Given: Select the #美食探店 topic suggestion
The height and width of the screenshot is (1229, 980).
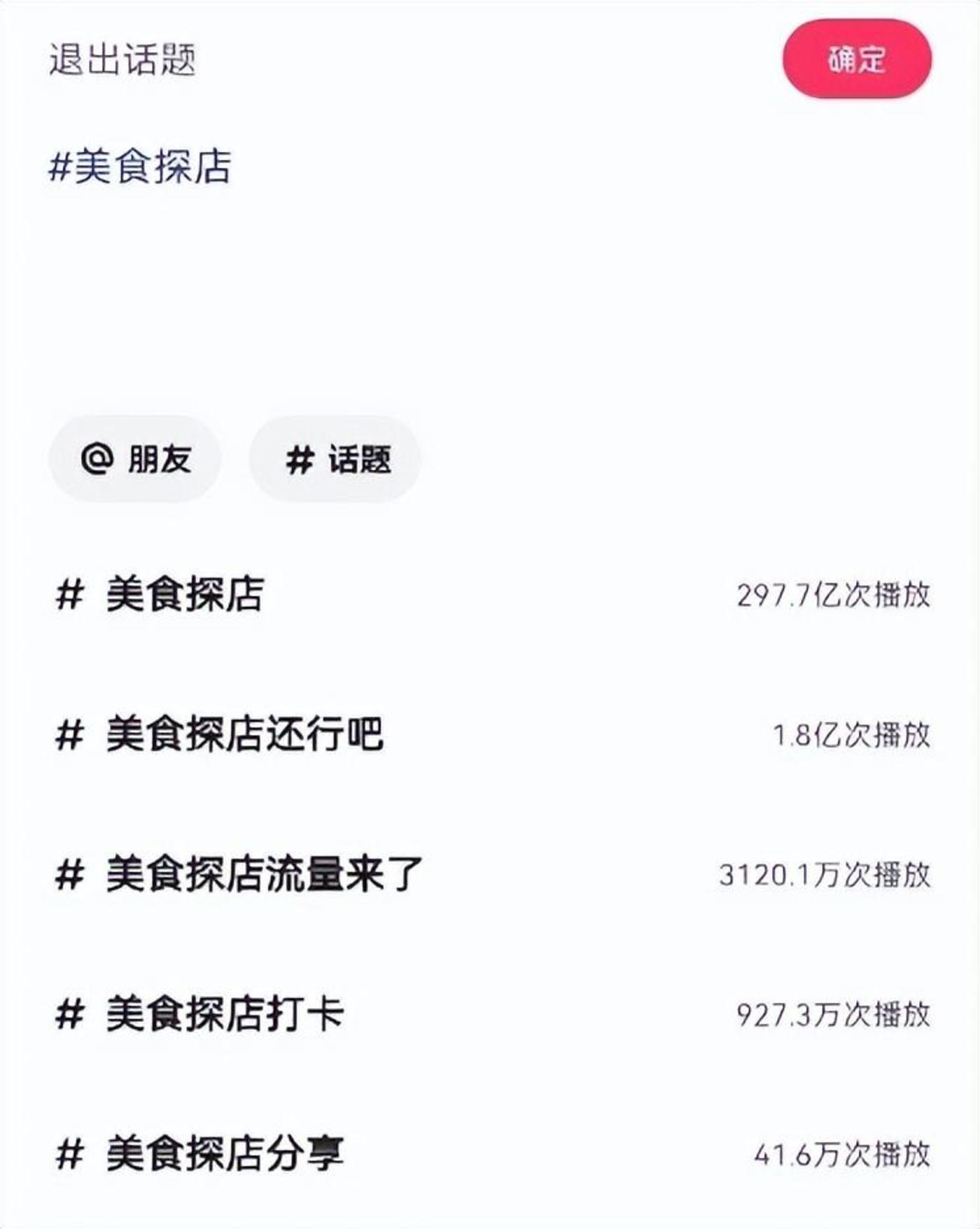Looking at the screenshot, I should pos(185,595).
